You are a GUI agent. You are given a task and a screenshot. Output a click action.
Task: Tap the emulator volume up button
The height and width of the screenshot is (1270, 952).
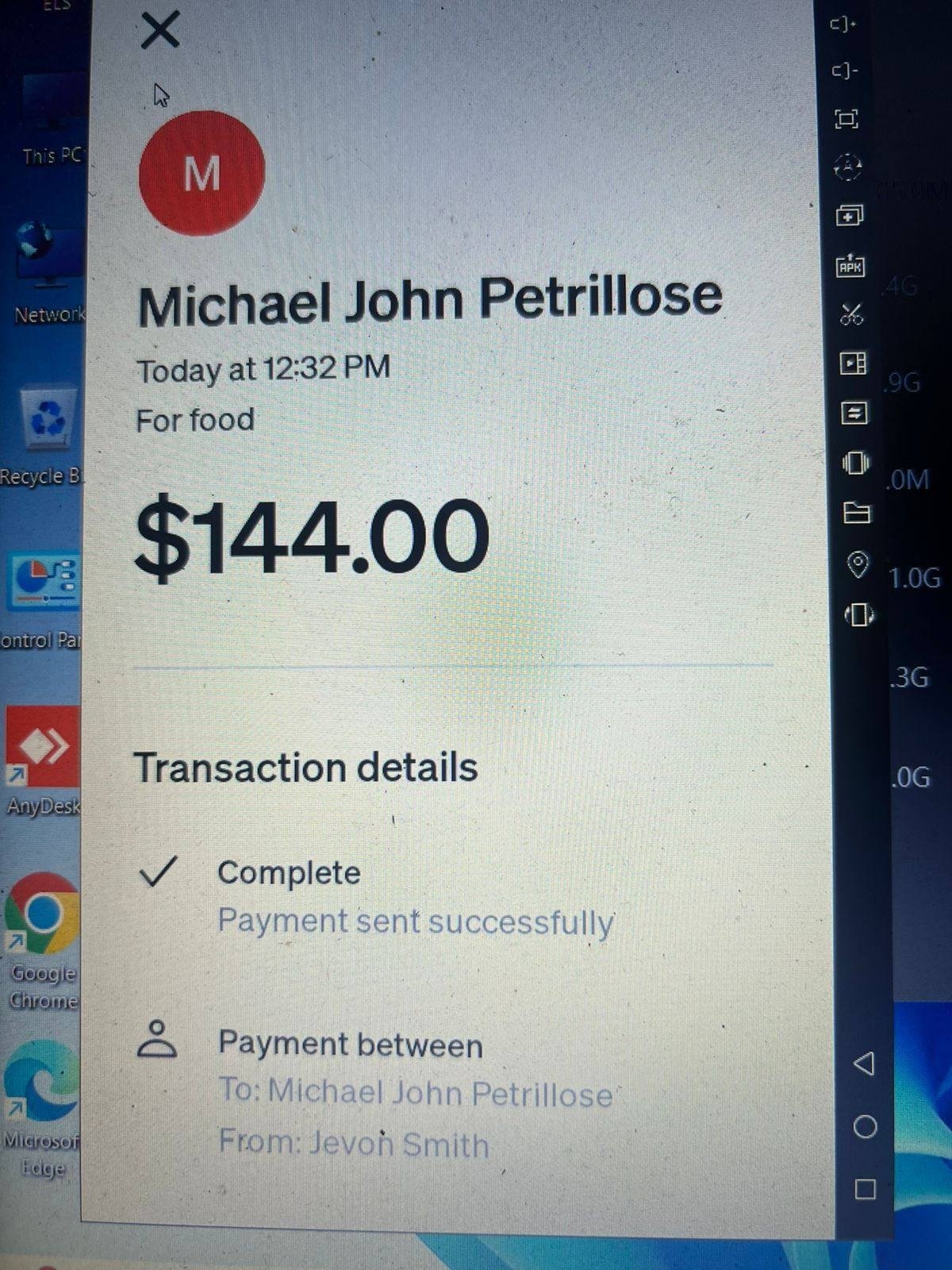click(843, 24)
